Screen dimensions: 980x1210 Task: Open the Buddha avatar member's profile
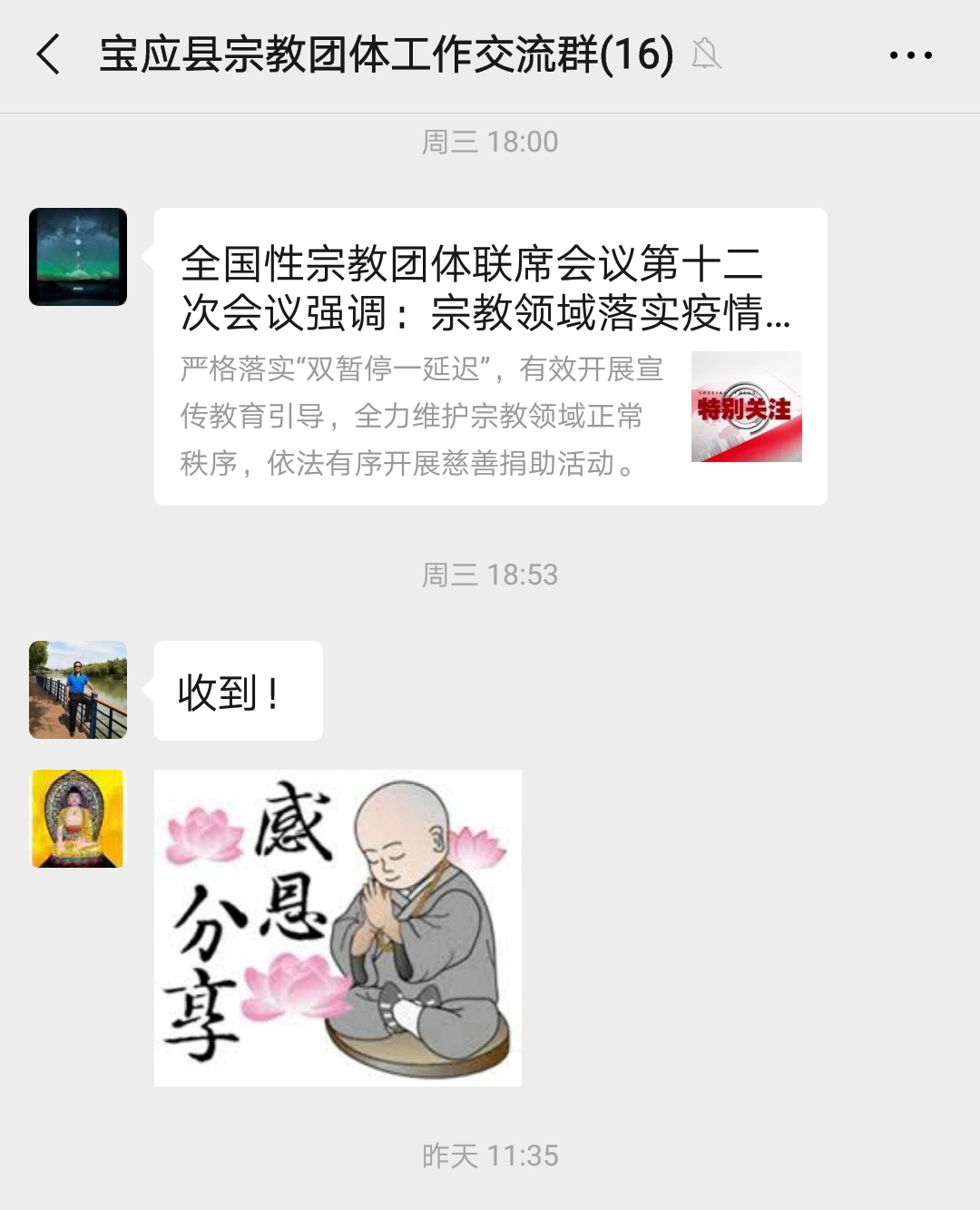point(78,819)
